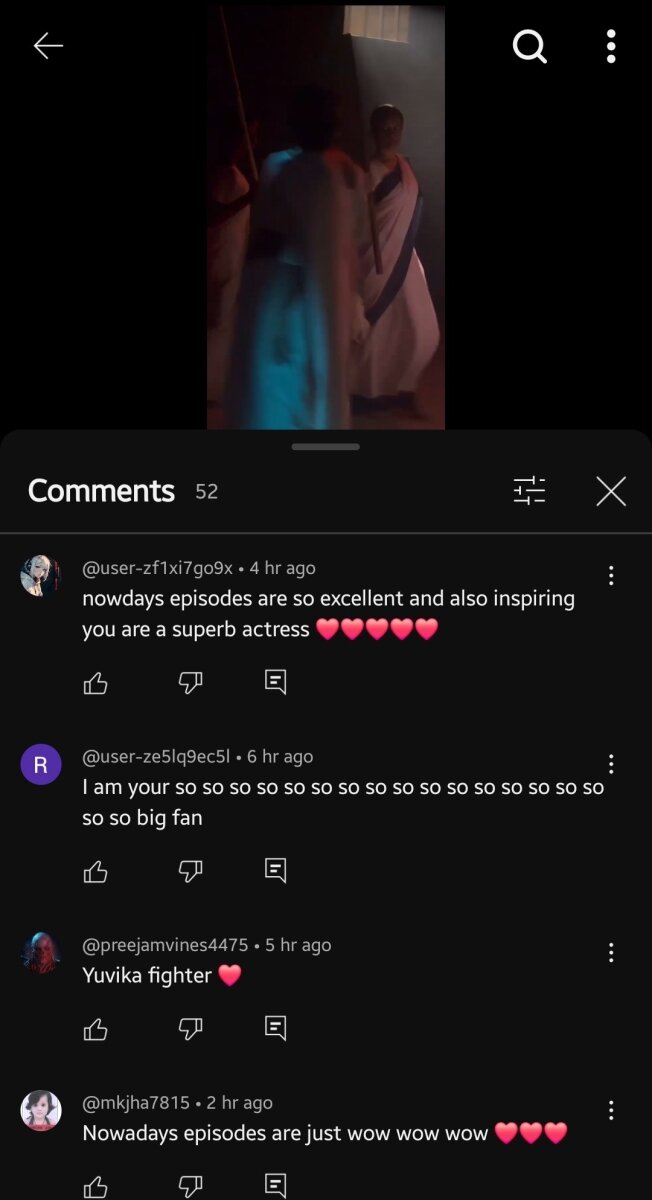The width and height of the screenshot is (652, 1200).
Task: Reply to @preejamvines4475's comment
Action: pos(276,1029)
